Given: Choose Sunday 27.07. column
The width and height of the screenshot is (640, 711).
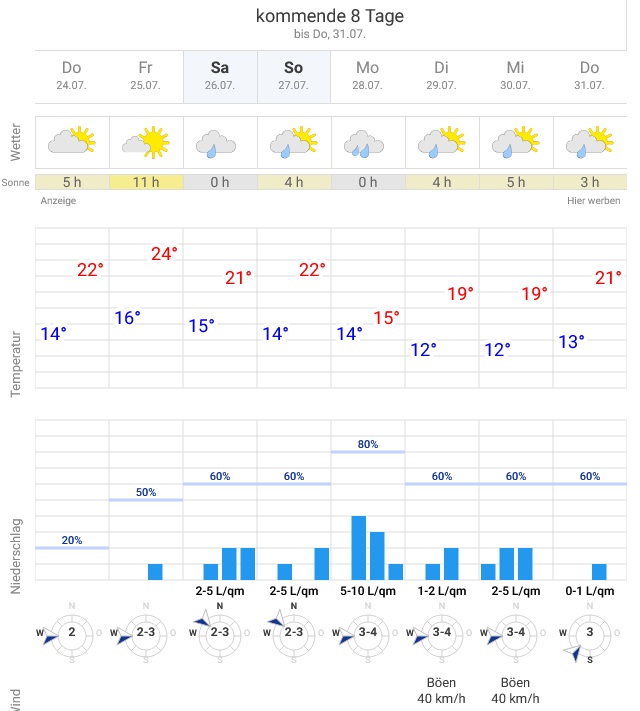Looking at the screenshot, I should click(x=294, y=77).
